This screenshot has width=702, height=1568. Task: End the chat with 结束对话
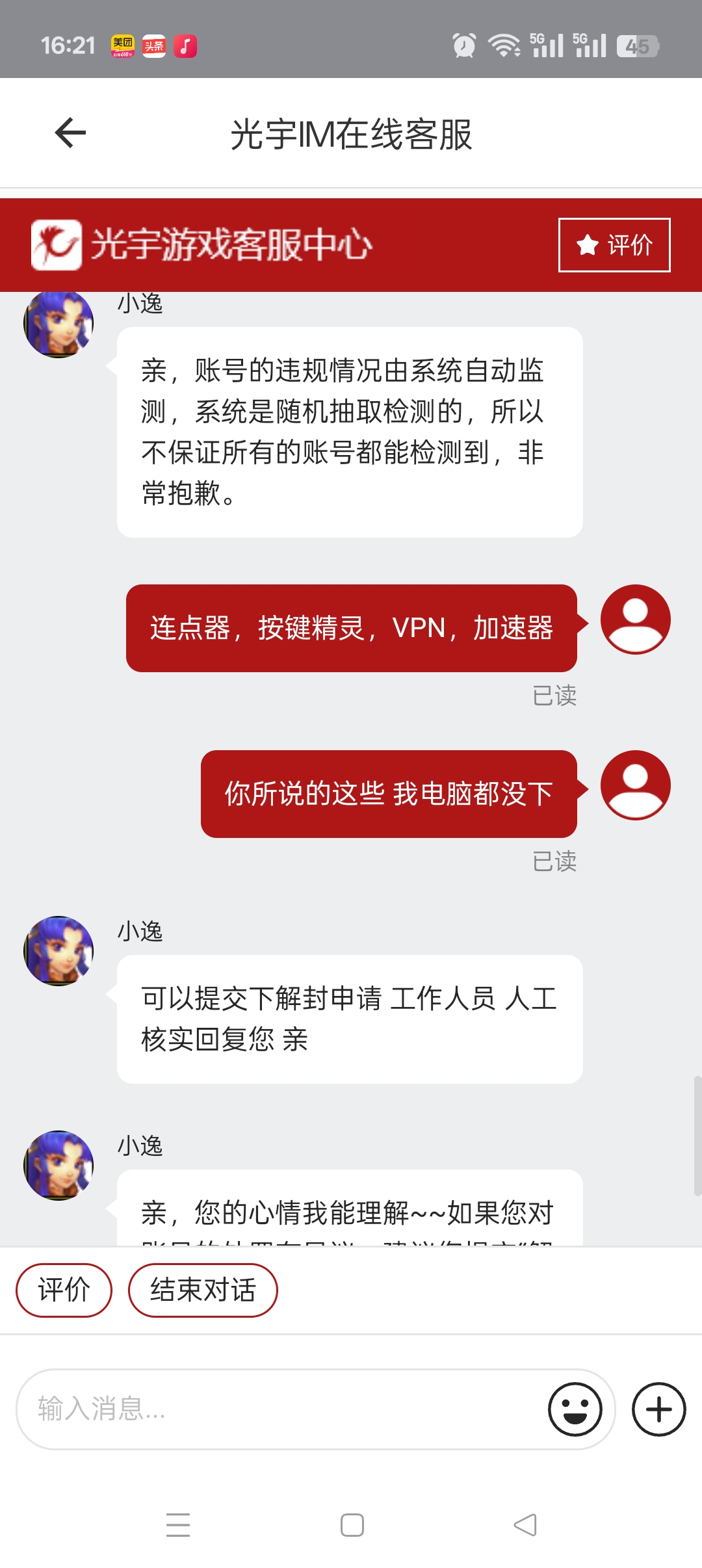tap(203, 1290)
